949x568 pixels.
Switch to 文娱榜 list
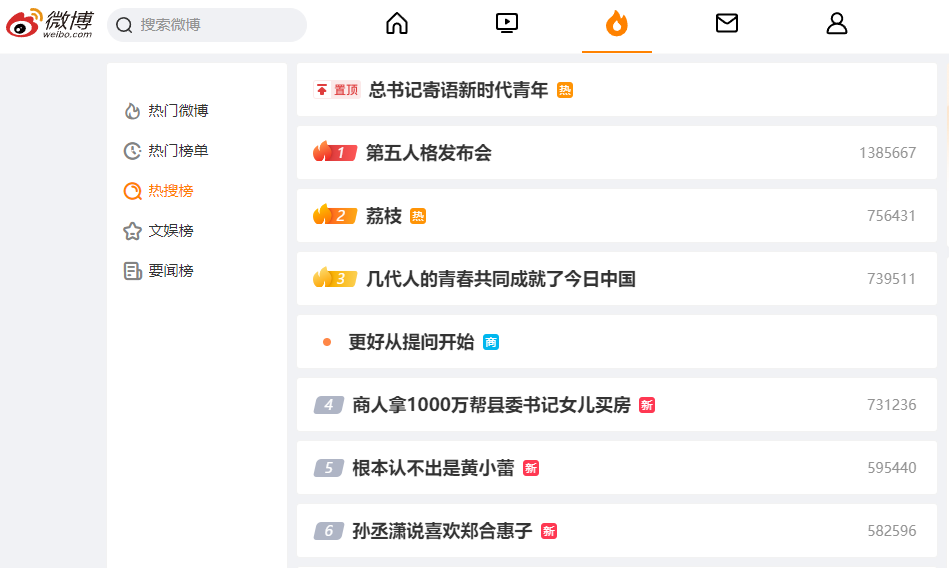pos(159,231)
